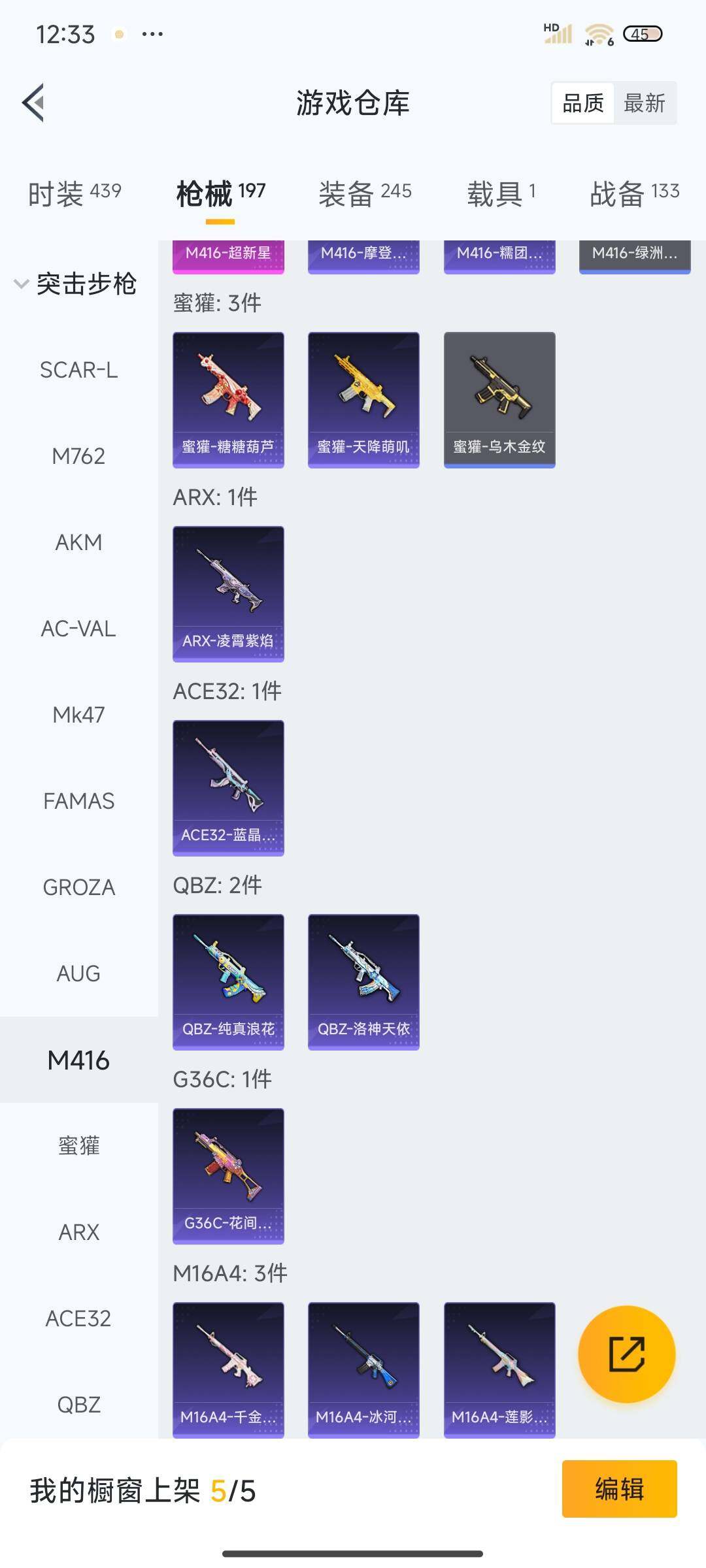Collapse the 突击步枪 category
The height and width of the screenshot is (1568, 706).
click(x=75, y=284)
